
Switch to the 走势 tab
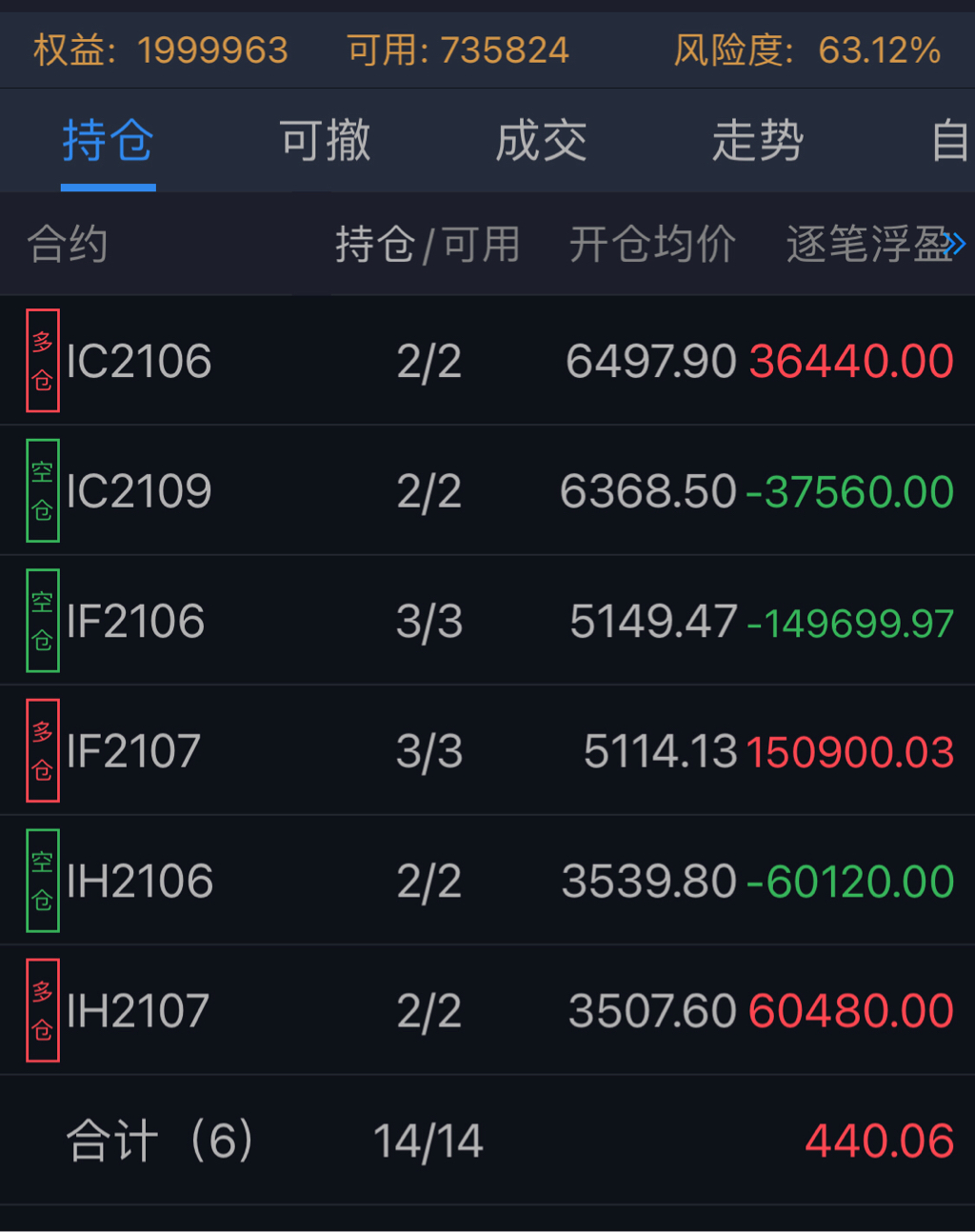pos(758,142)
